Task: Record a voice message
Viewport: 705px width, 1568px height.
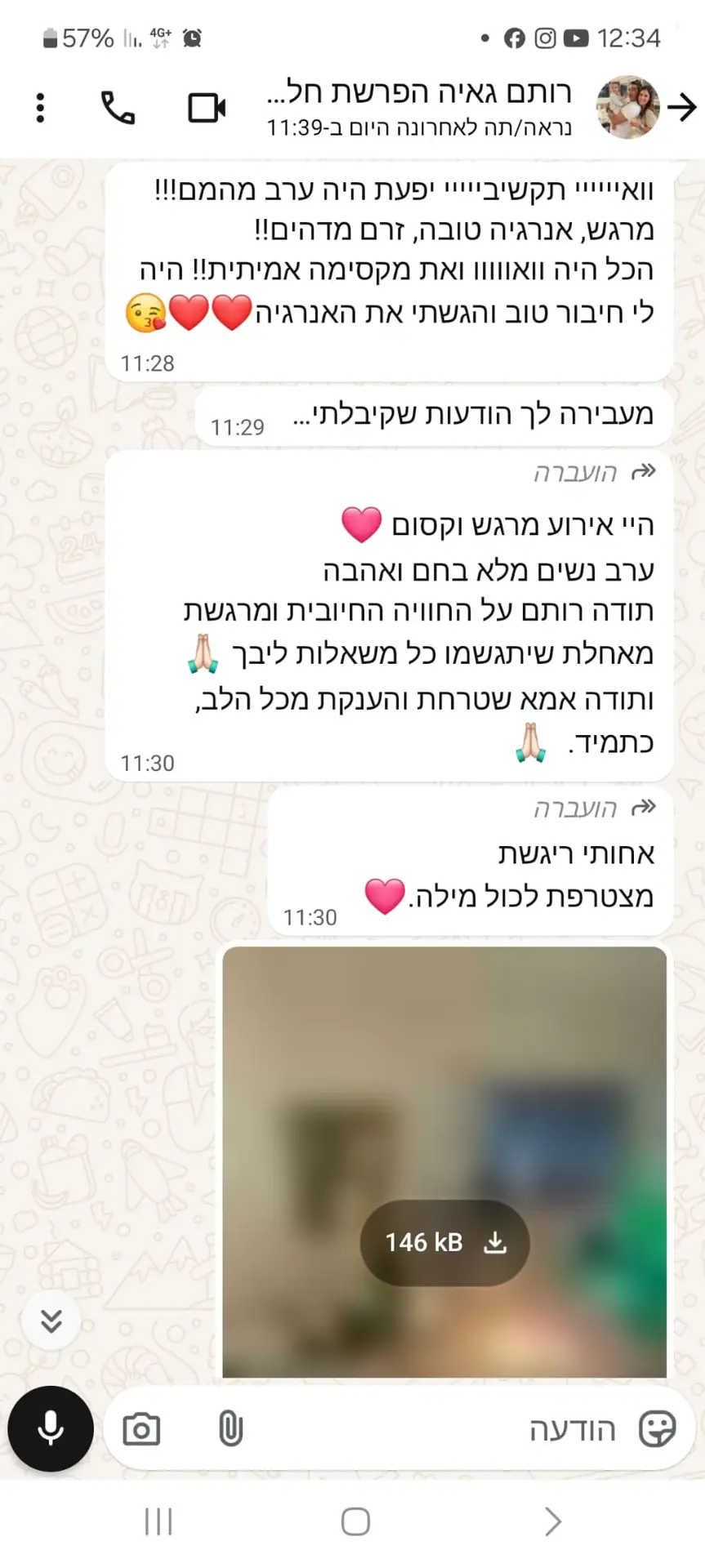Action: 51,1428
